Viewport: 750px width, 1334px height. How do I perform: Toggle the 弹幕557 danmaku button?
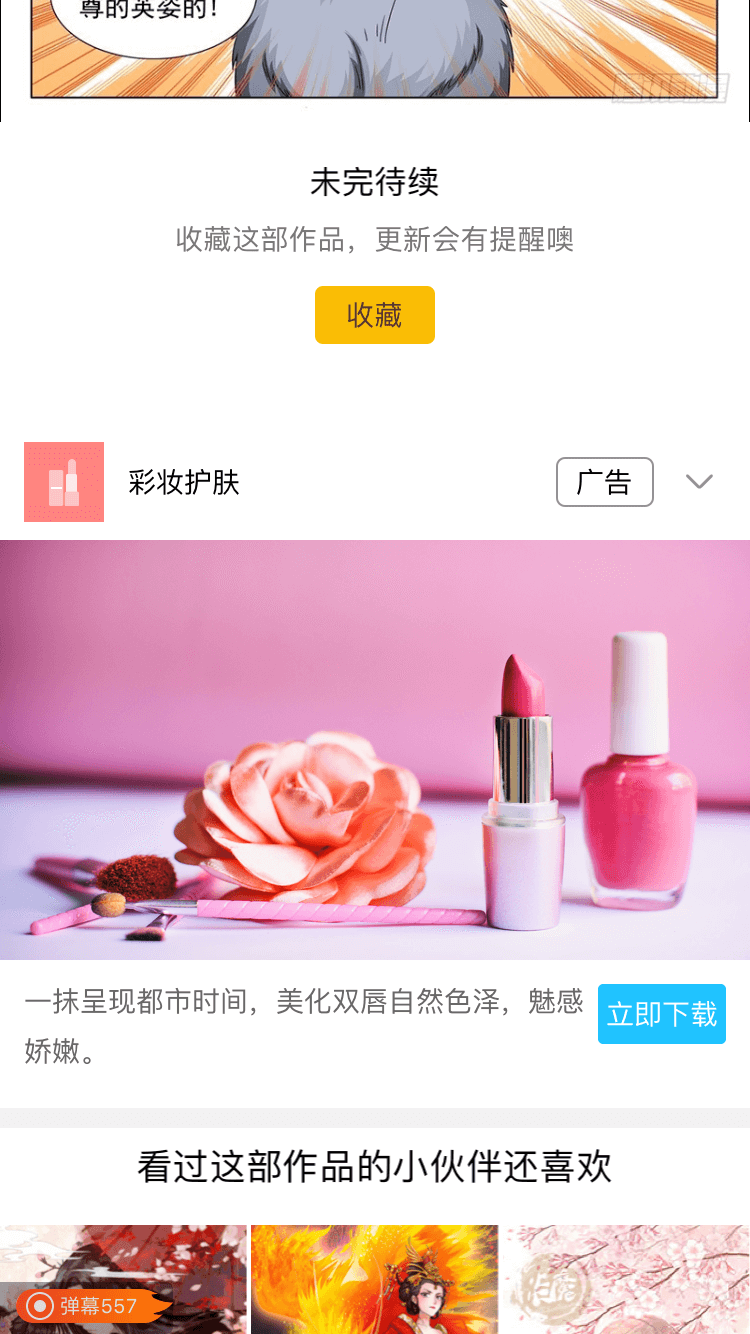click(x=90, y=1306)
